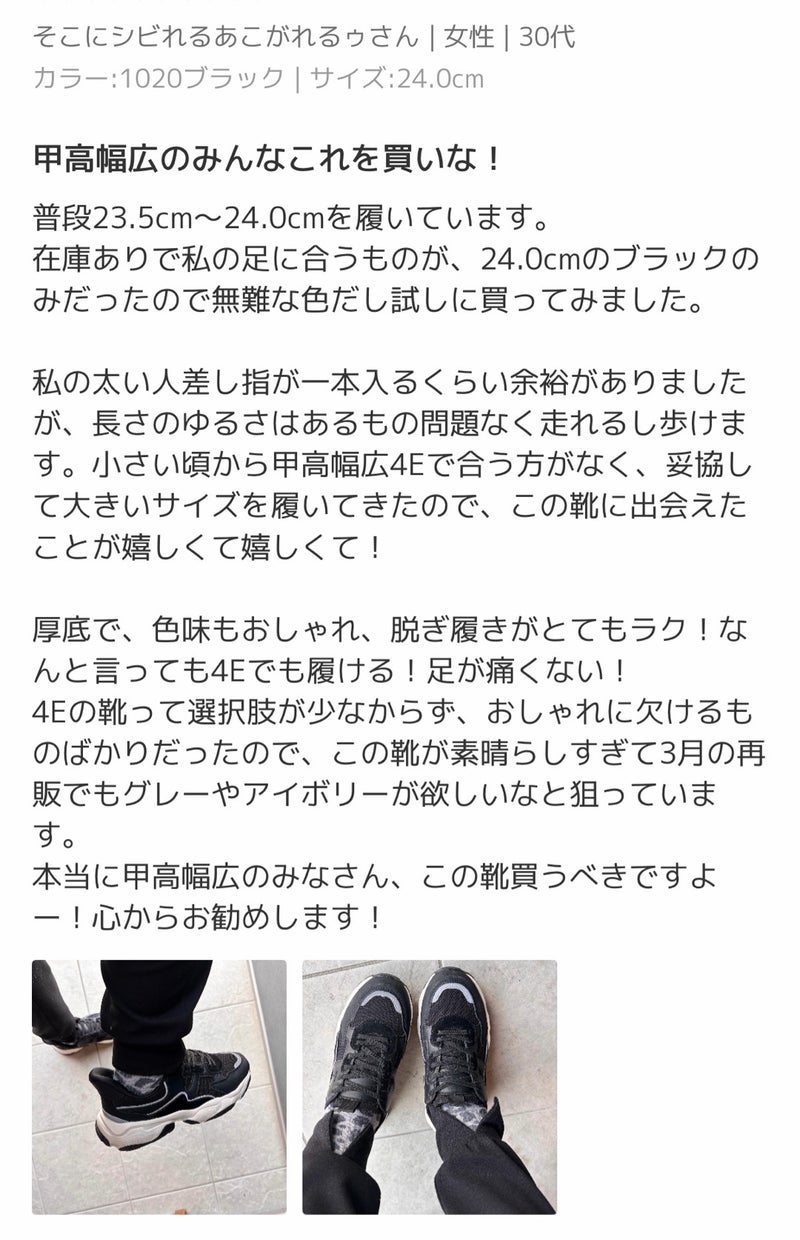Enlarge the review photo of both shoes from above
The height and width of the screenshot is (1240, 800).
pos(429,1087)
